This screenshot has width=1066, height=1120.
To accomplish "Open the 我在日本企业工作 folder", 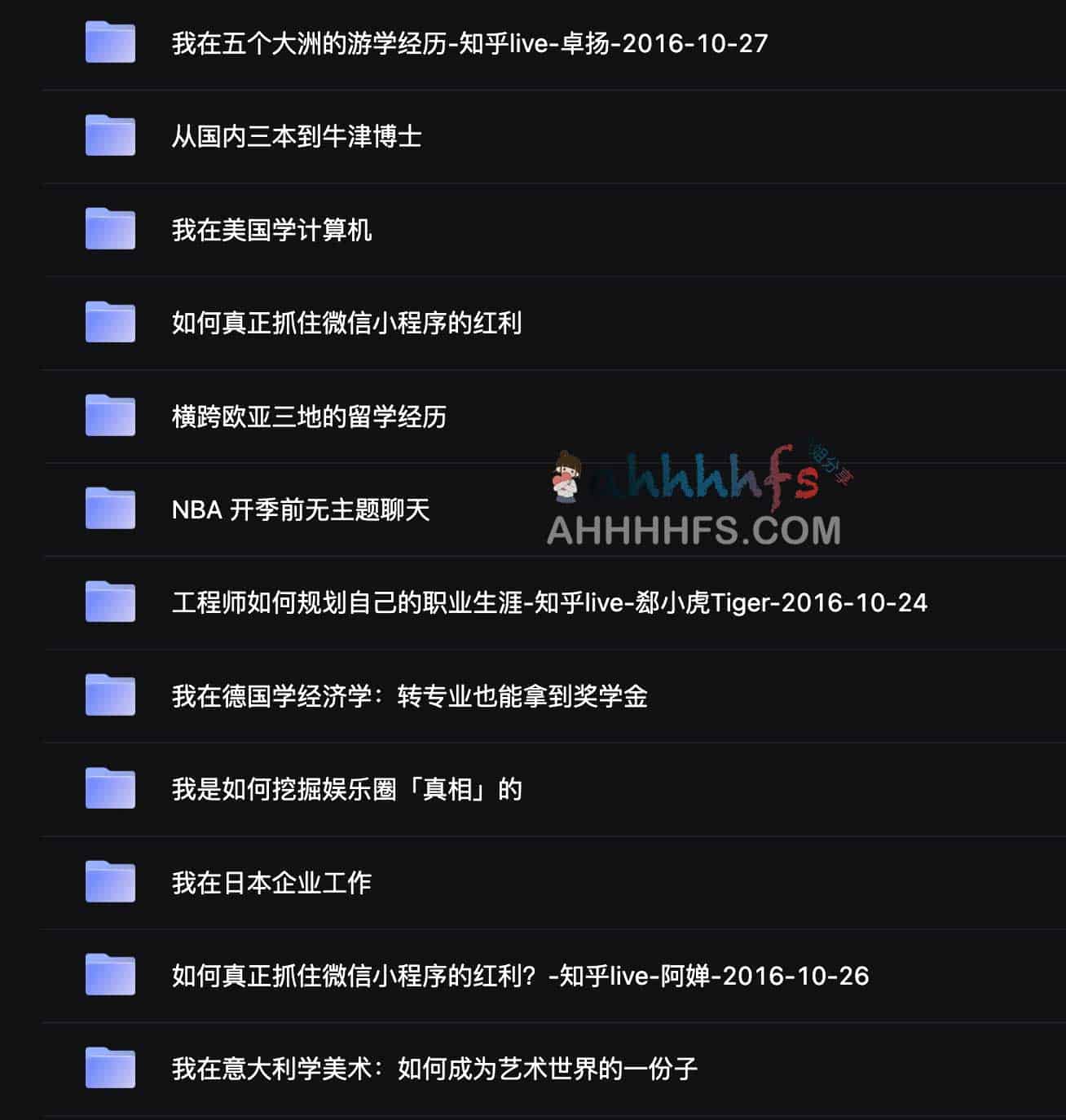I will point(271,883).
